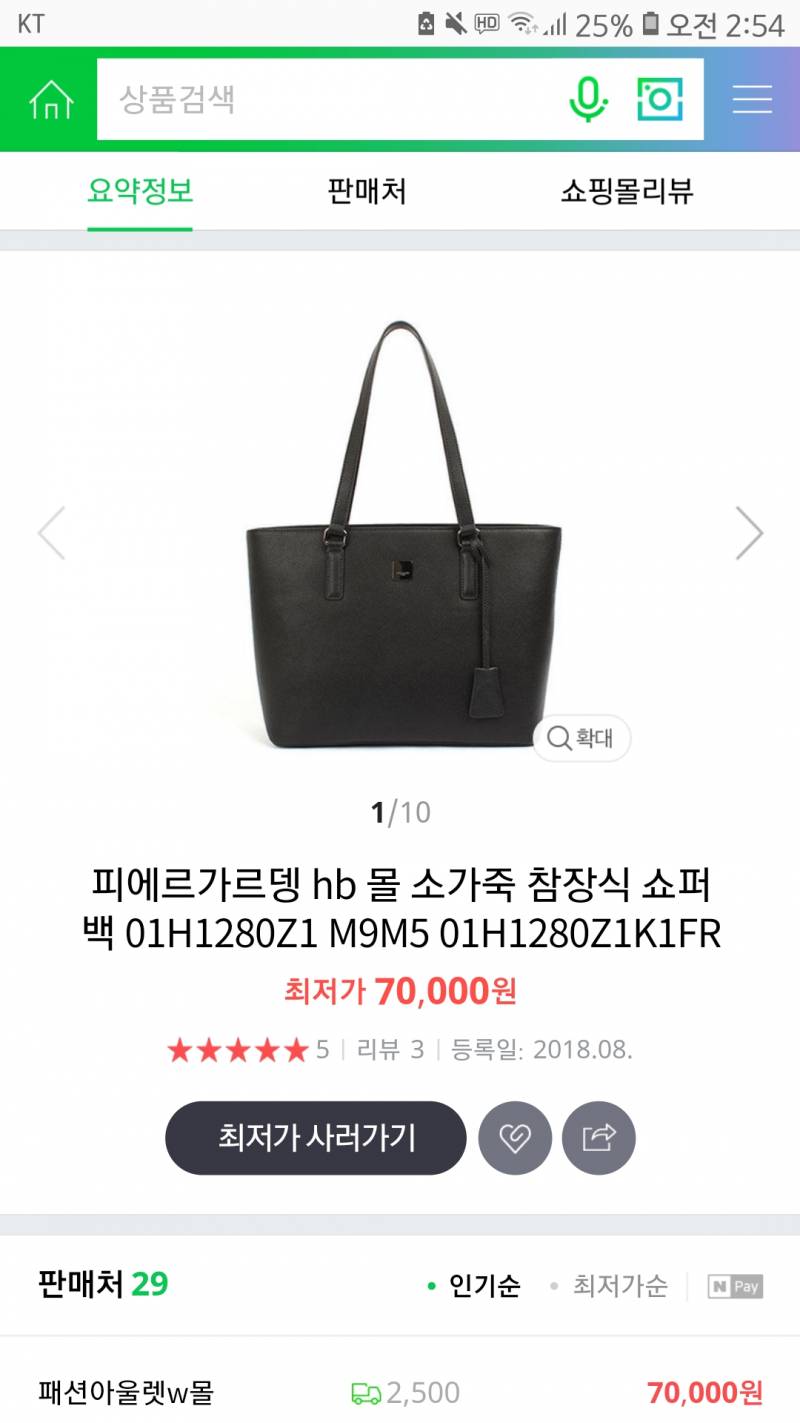Viewport: 800px width, 1423px height.
Task: Click the 최저가 사러가기 button
Action: click(316, 1138)
